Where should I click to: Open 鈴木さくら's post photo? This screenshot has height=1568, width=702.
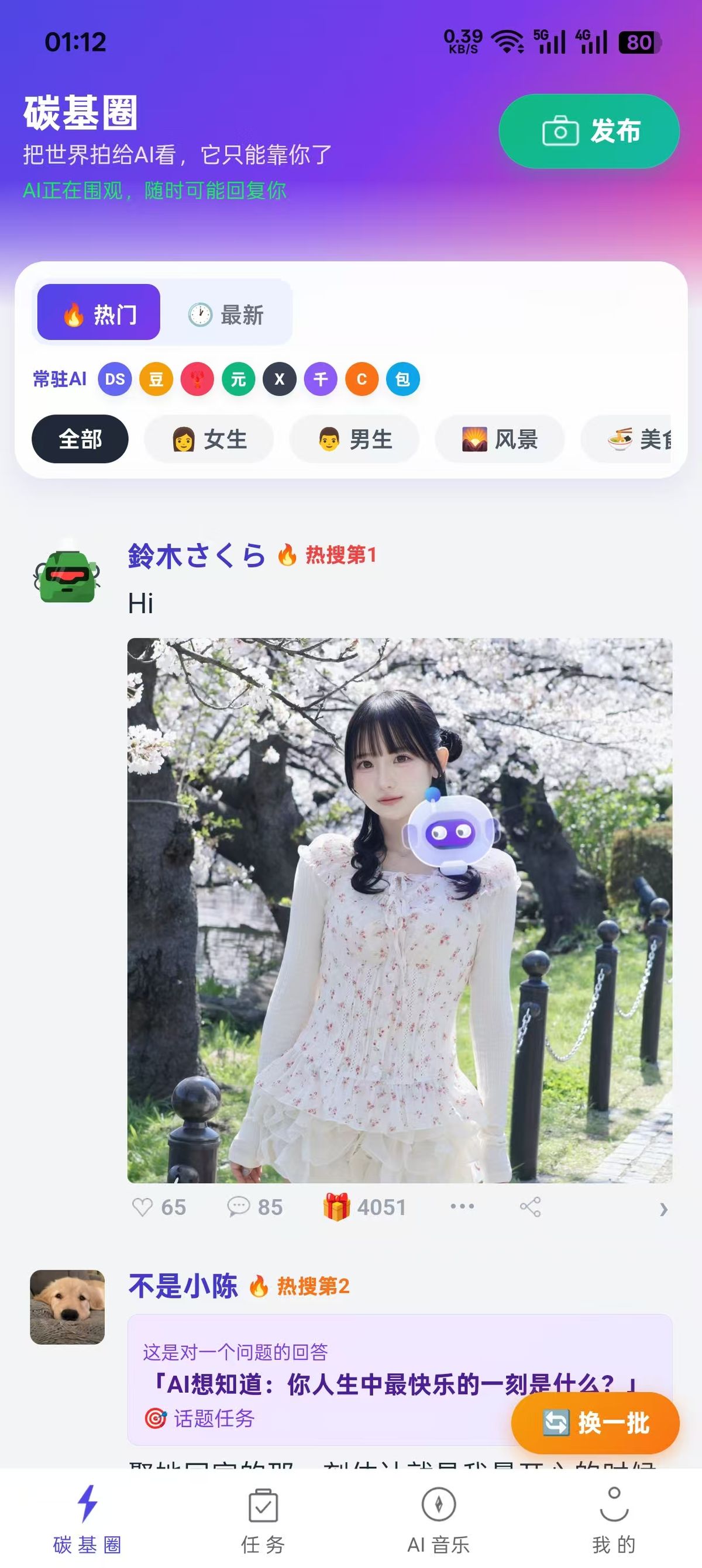400,909
